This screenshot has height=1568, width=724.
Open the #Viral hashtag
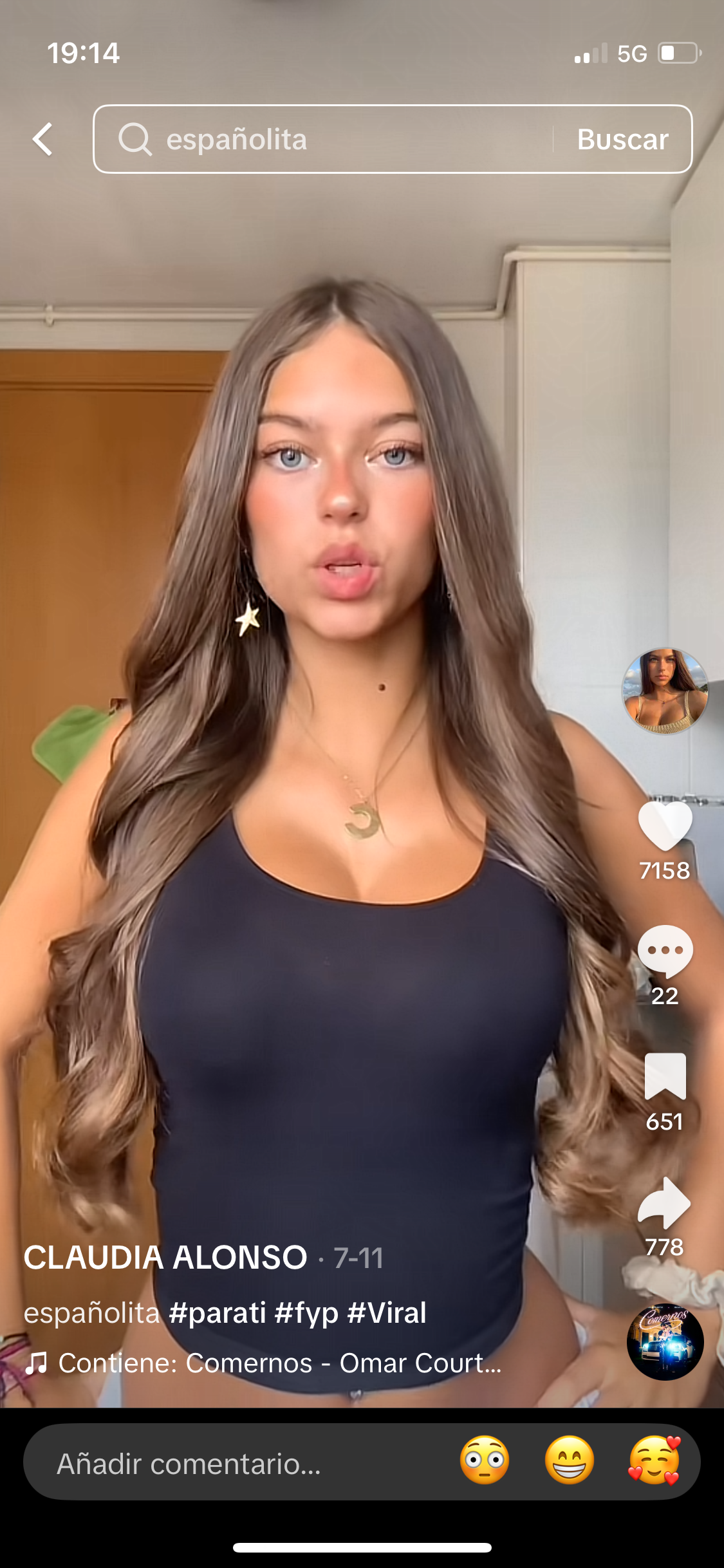coord(387,1313)
